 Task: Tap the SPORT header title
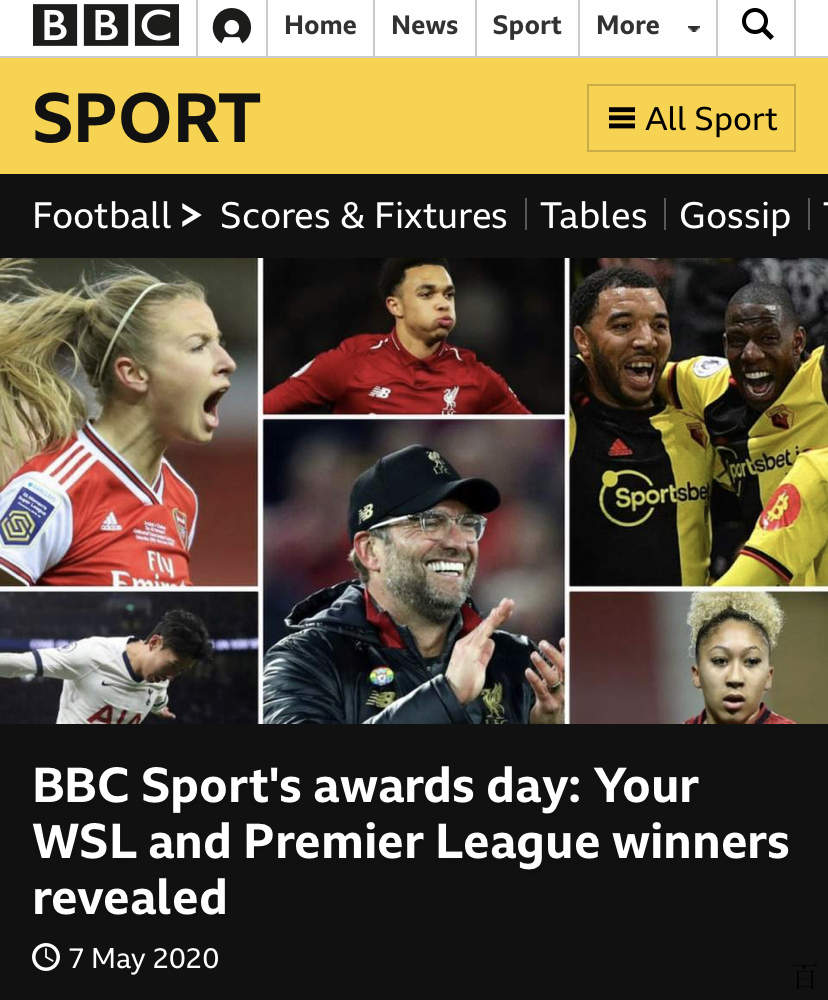coord(147,119)
